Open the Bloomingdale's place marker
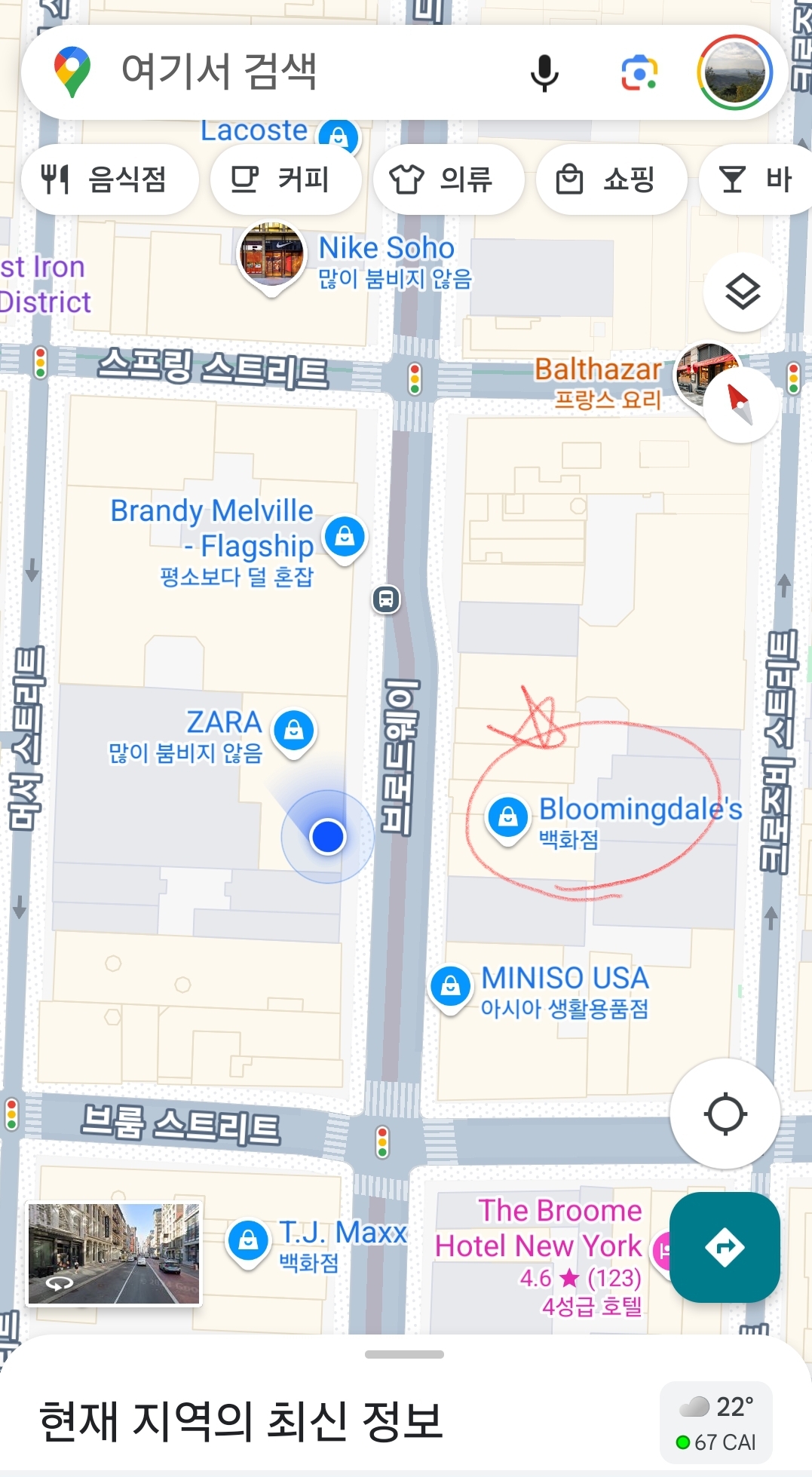The height and width of the screenshot is (1477, 812). pos(508,817)
